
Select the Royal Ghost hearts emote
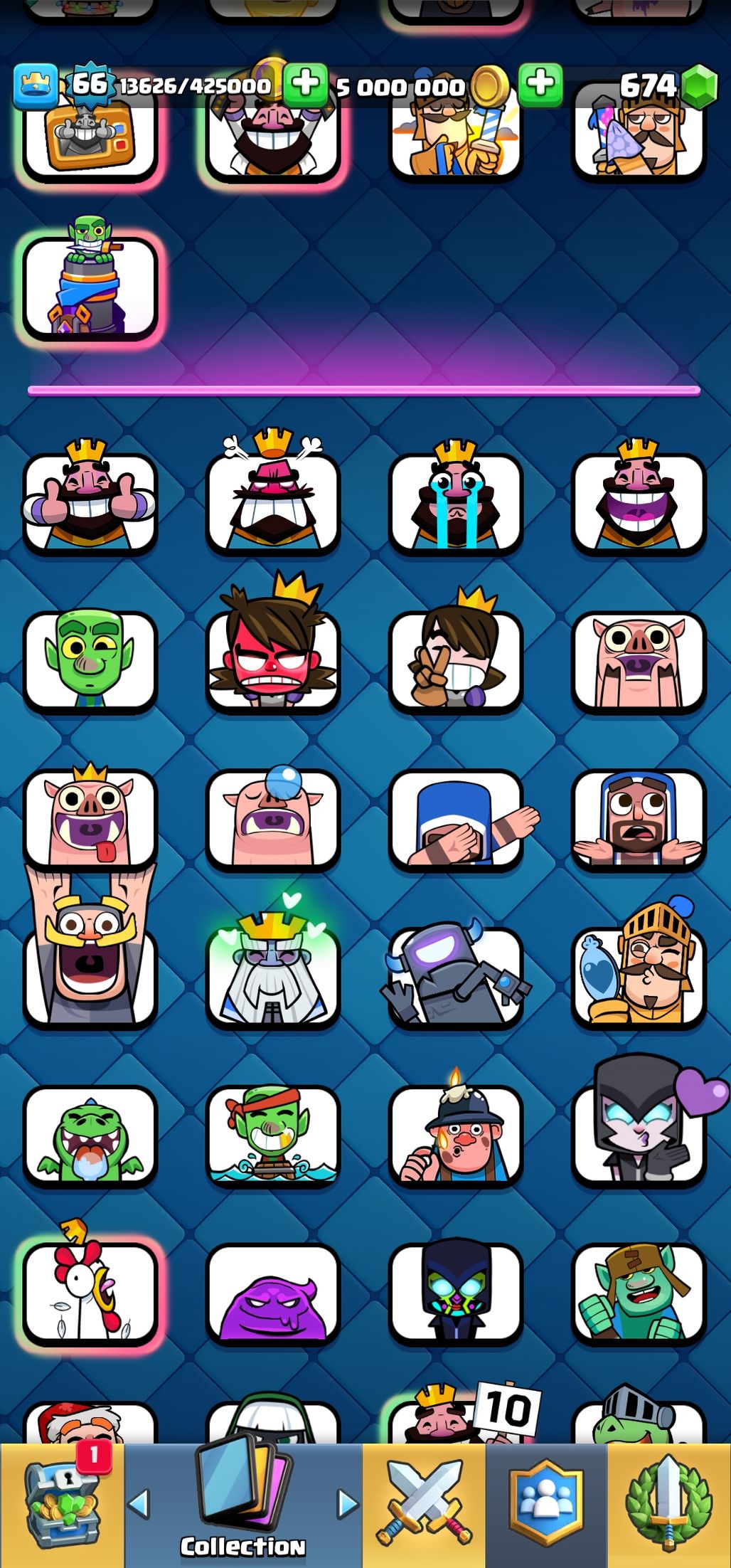coord(273,975)
